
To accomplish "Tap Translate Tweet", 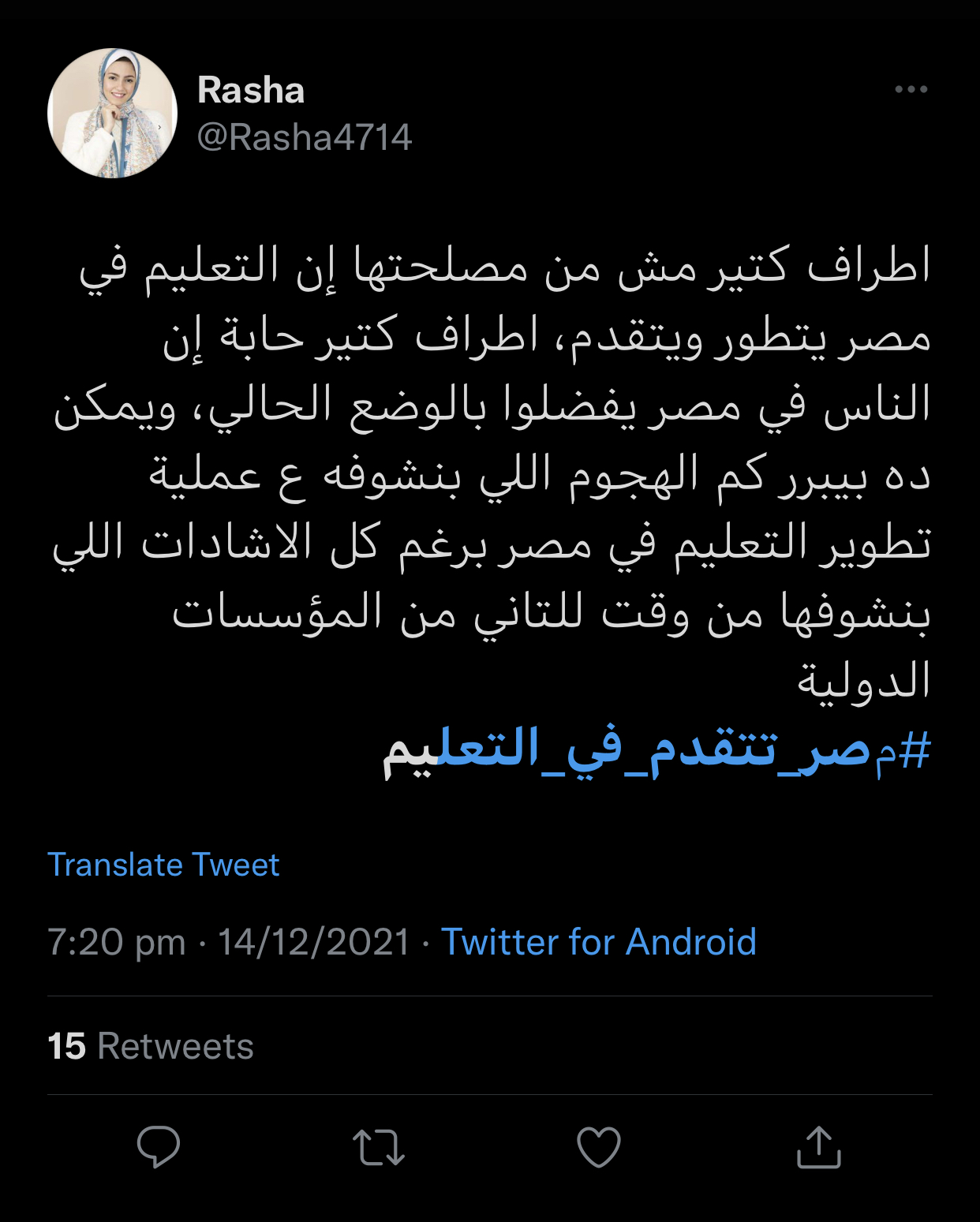I will 163,865.
